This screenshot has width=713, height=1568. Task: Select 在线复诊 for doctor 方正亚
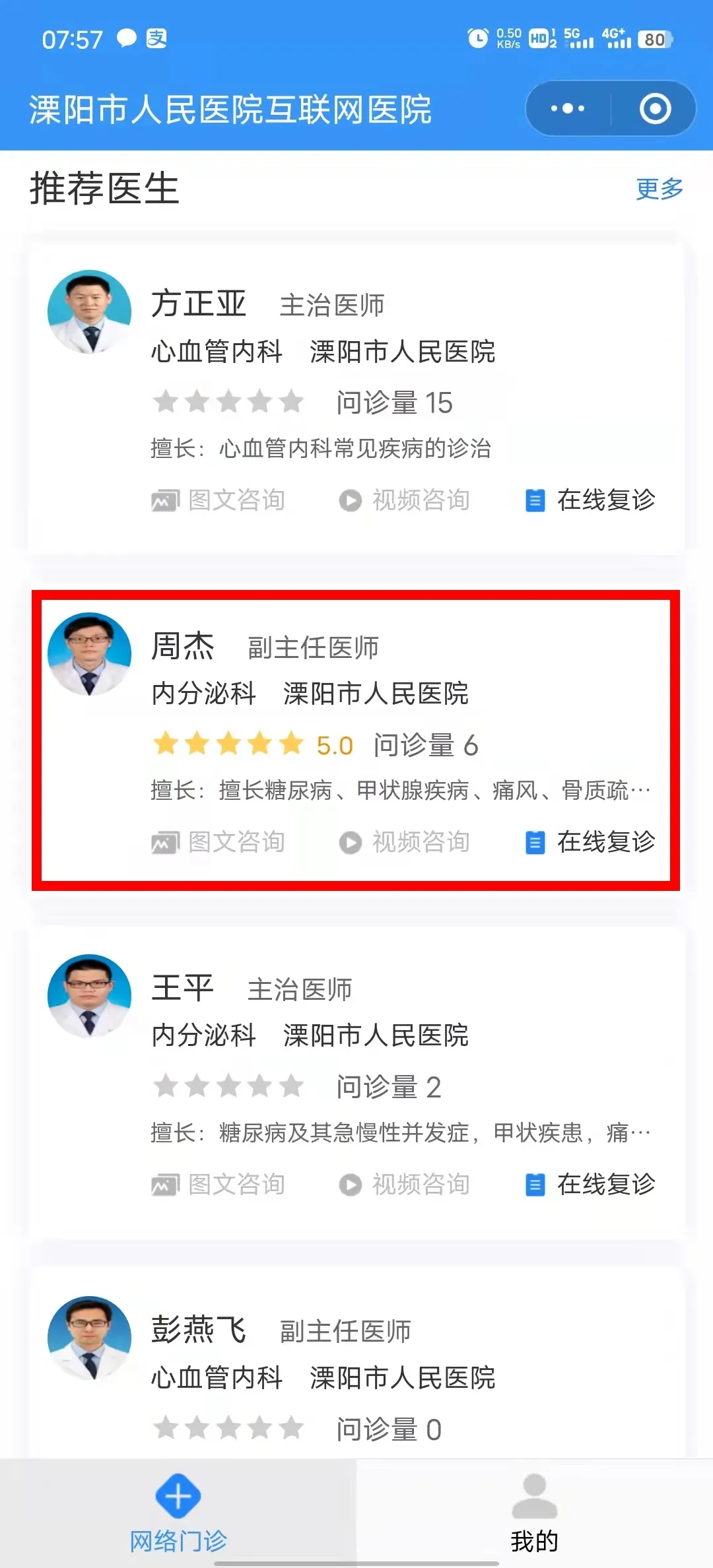coord(590,500)
